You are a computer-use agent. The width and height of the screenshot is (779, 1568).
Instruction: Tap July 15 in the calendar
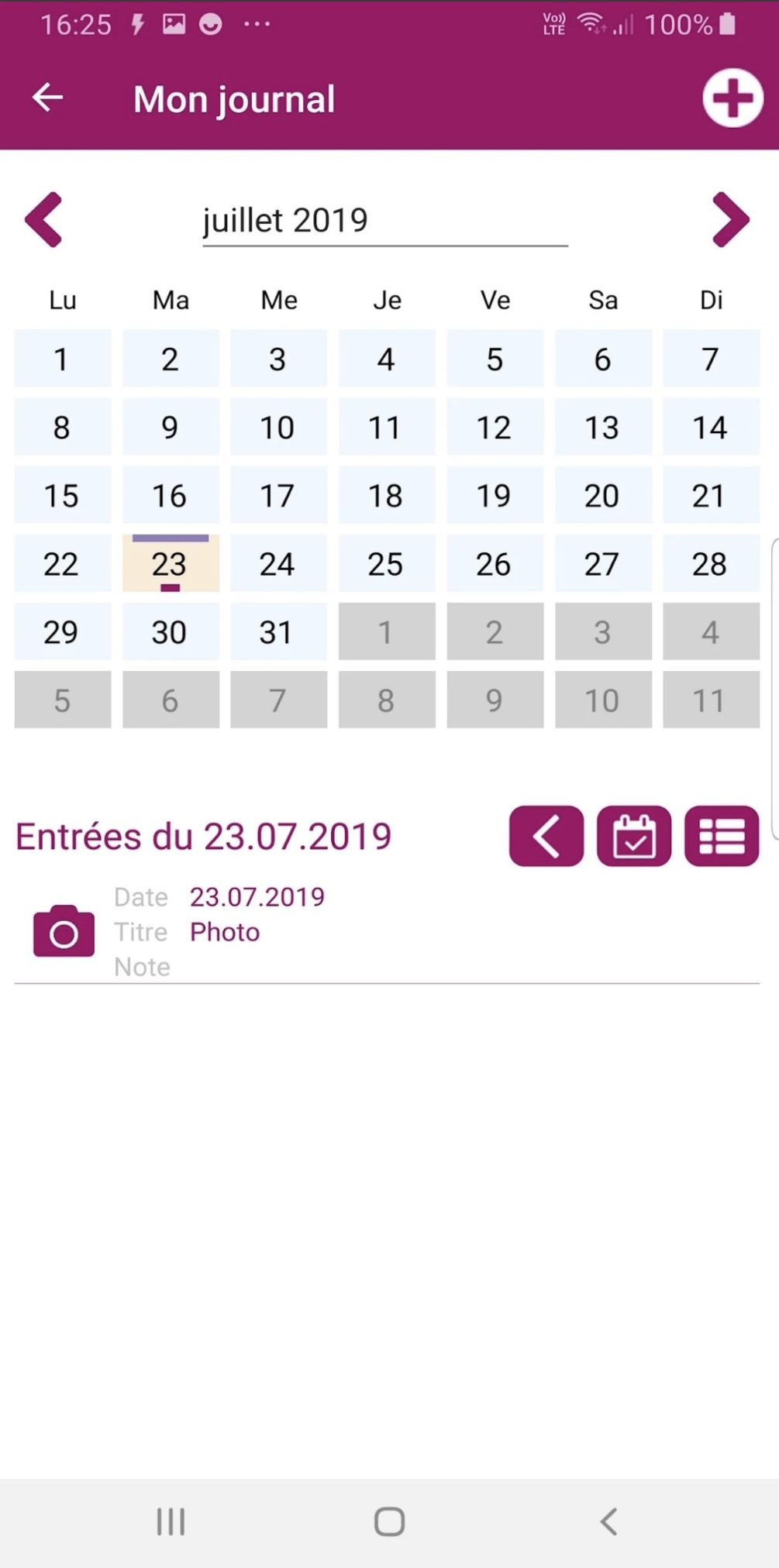62,496
